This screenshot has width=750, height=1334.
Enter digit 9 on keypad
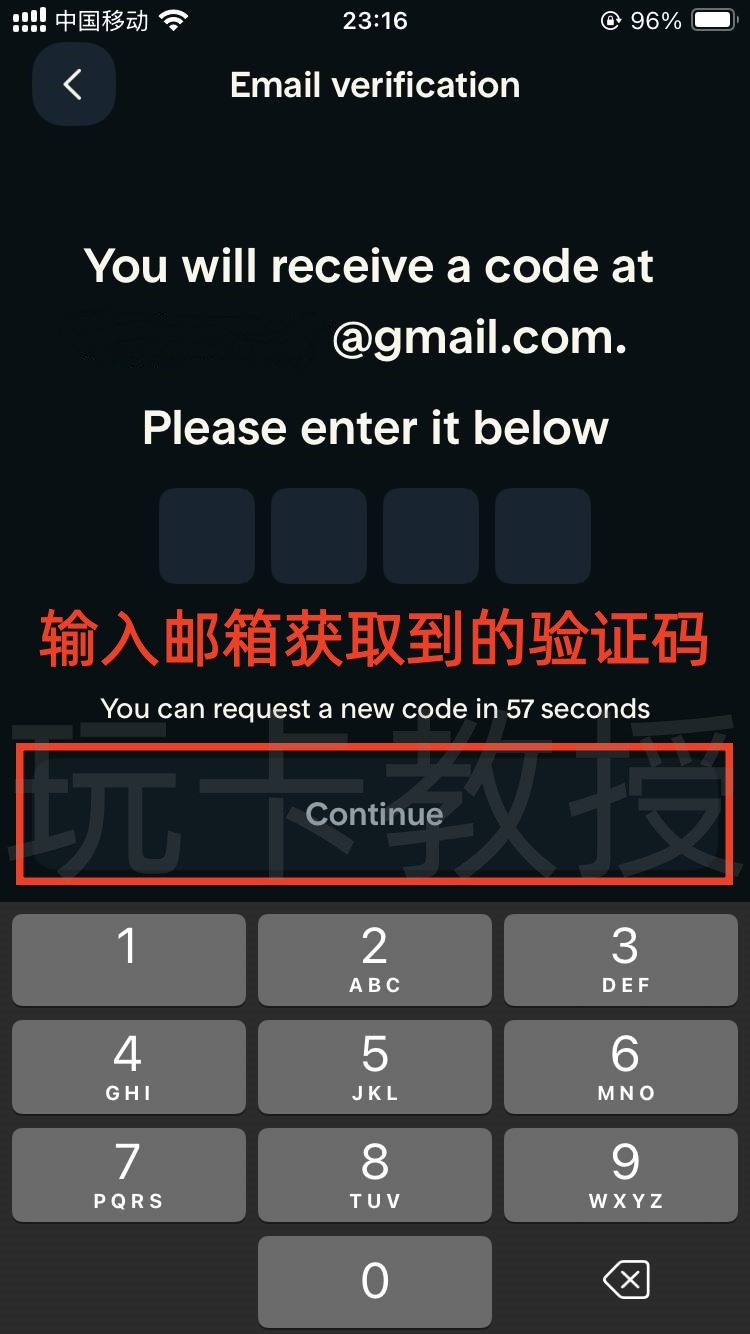[626, 1174]
